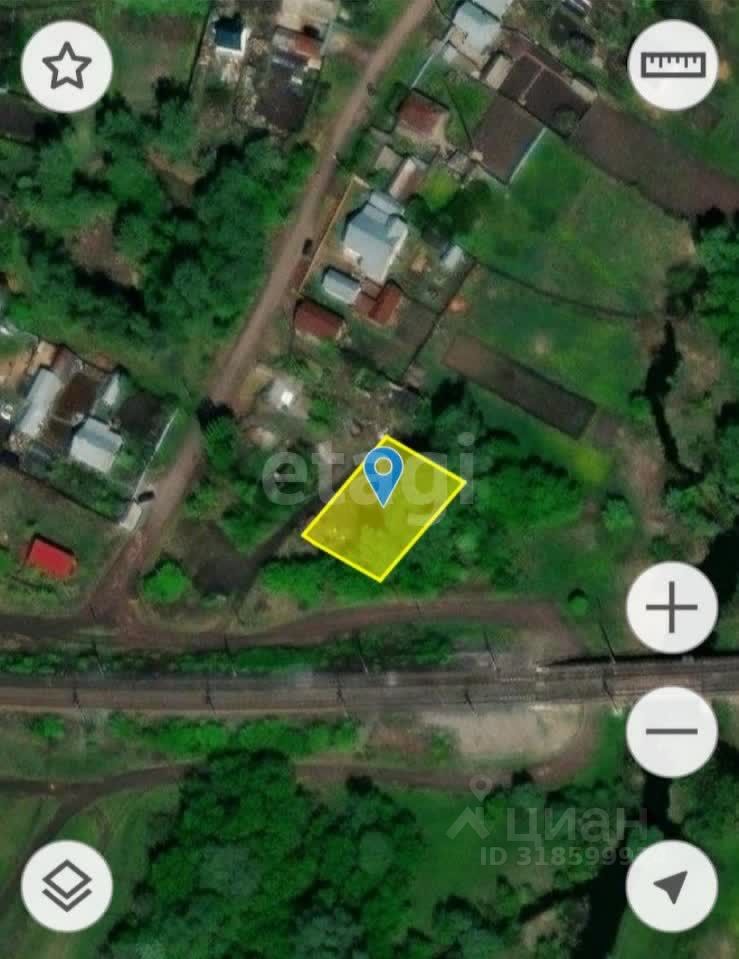The image size is (739, 959).
Task: Open the map layers selector
Action: click(67, 886)
